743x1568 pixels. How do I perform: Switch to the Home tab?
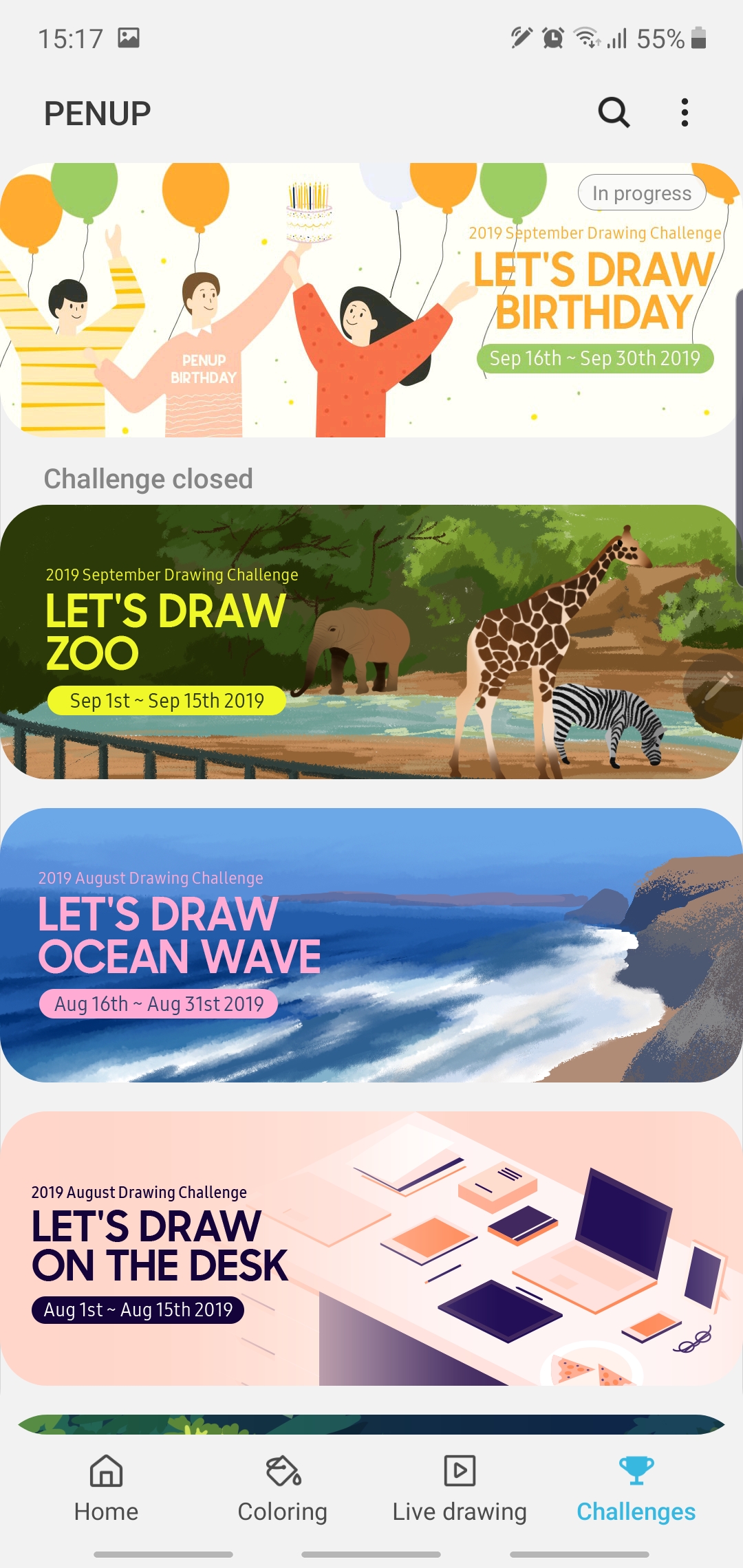pyautogui.click(x=106, y=1490)
